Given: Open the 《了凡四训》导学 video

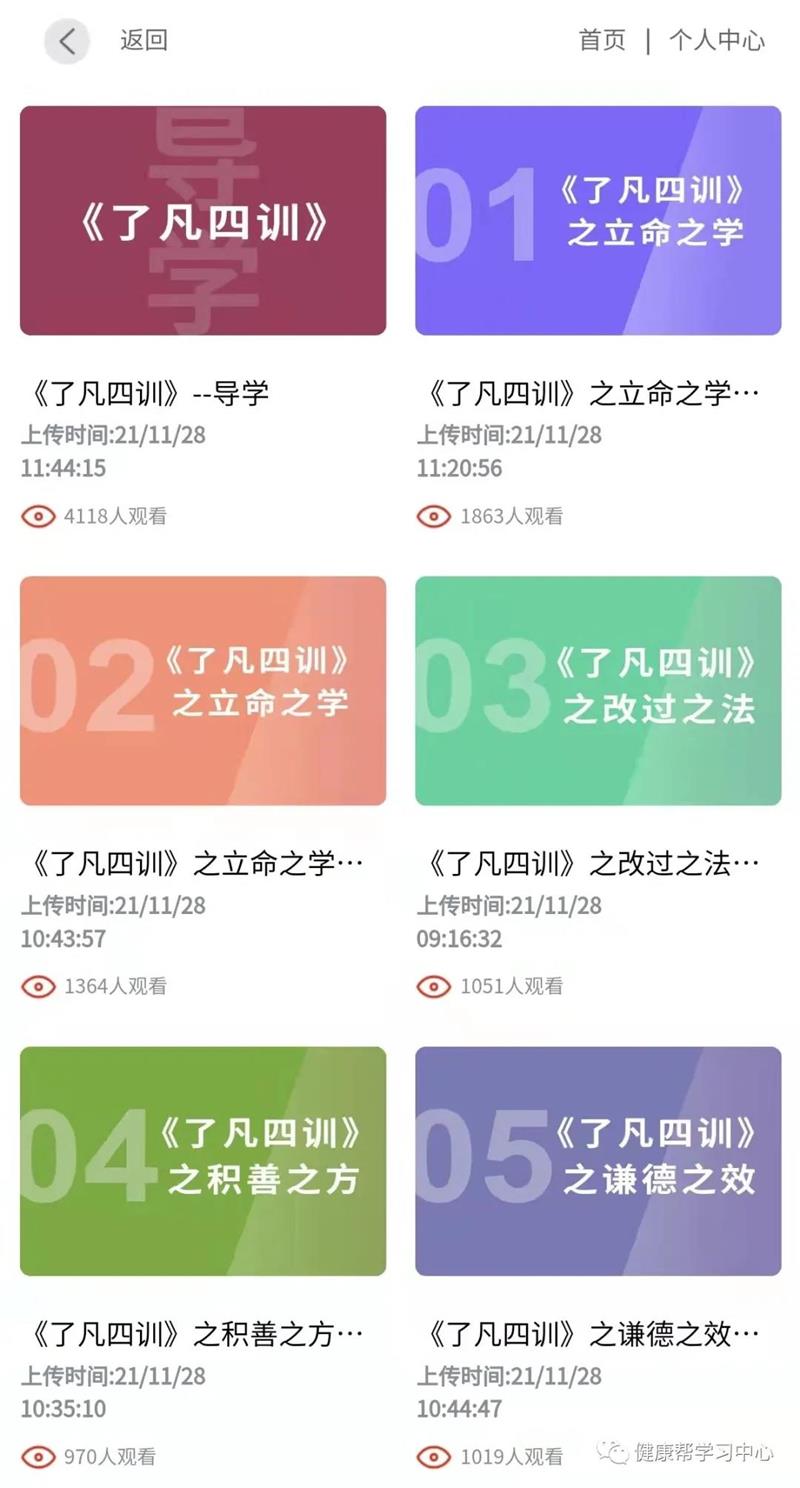Looking at the screenshot, I should pos(203,220).
